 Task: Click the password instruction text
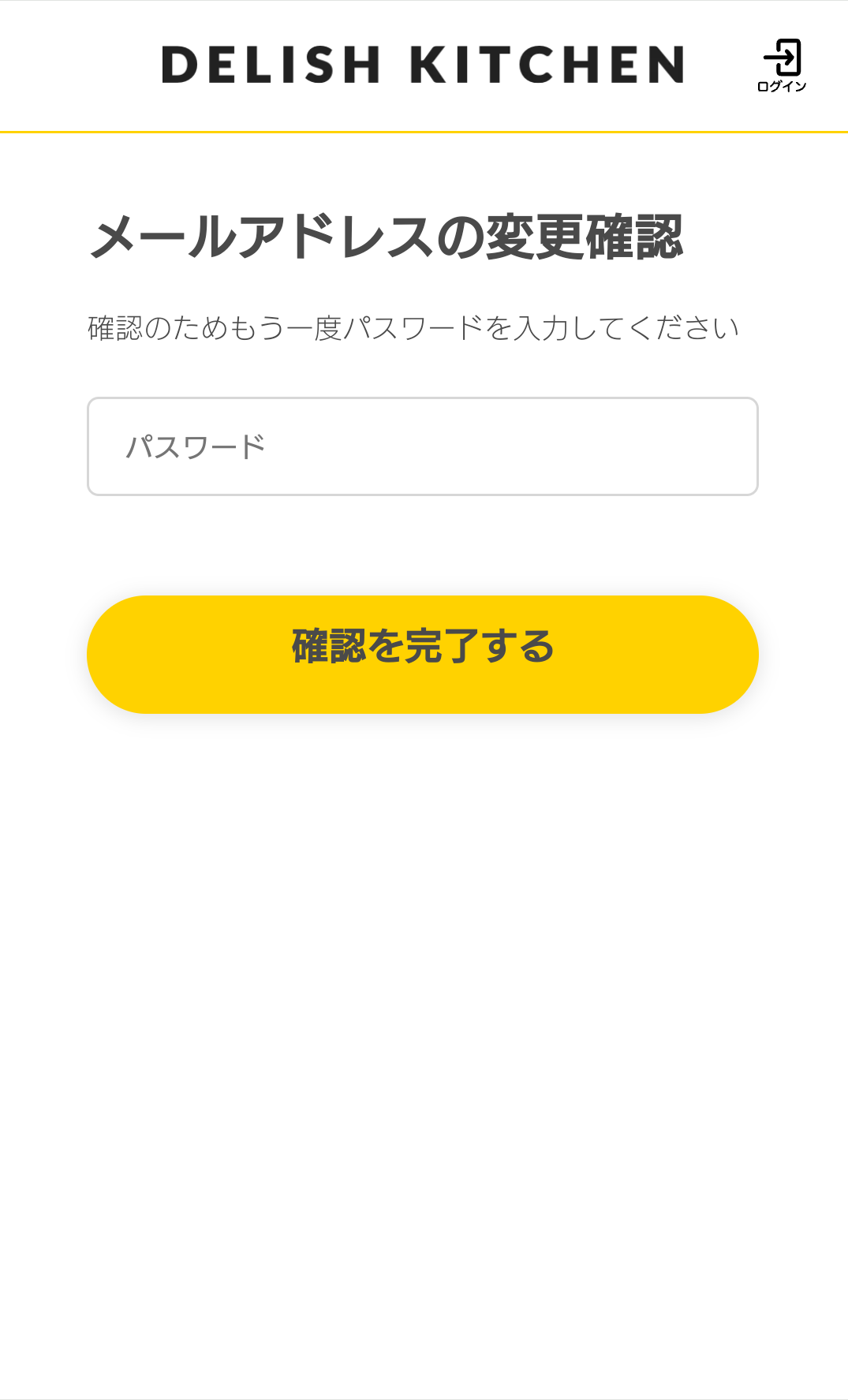pyautogui.click(x=413, y=327)
